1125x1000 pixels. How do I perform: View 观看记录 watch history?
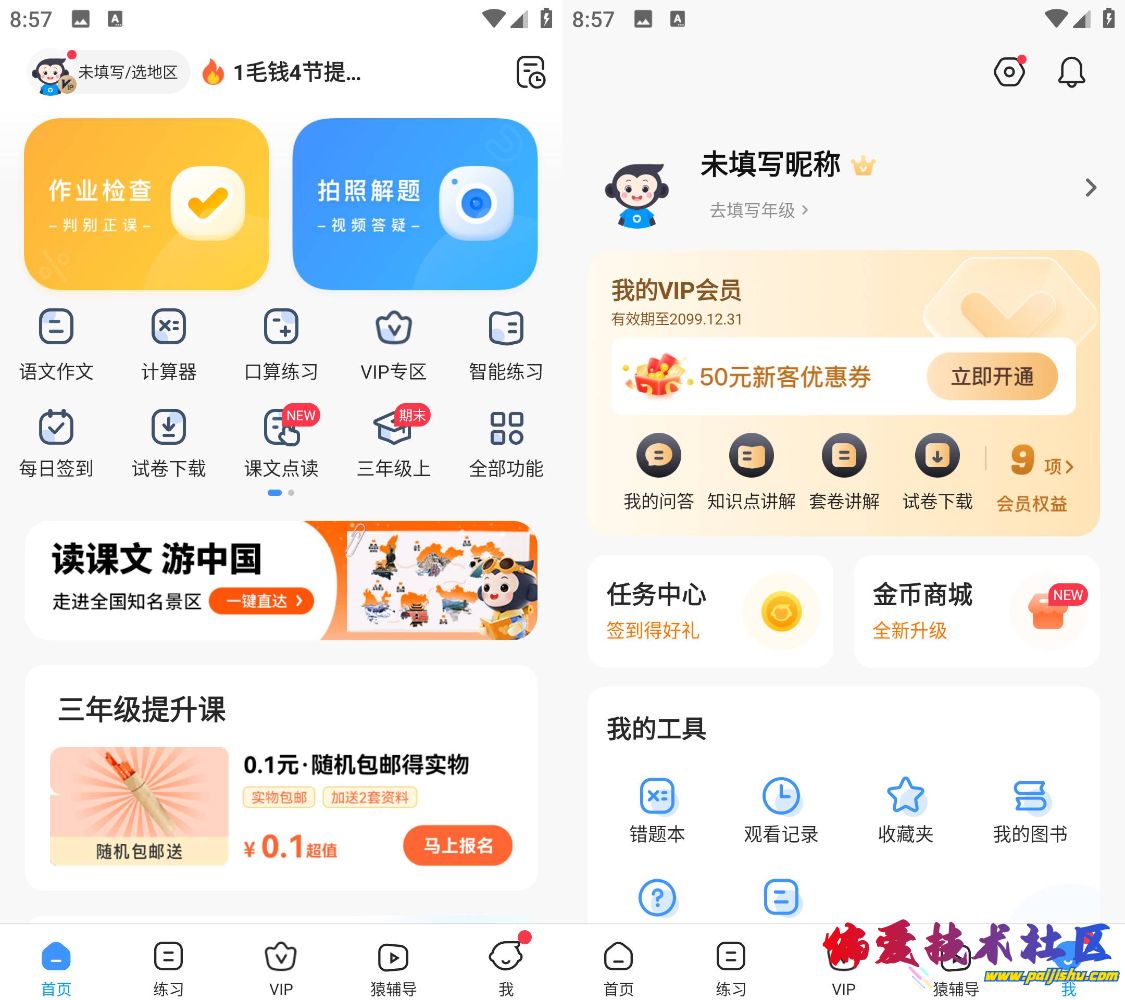point(781,810)
